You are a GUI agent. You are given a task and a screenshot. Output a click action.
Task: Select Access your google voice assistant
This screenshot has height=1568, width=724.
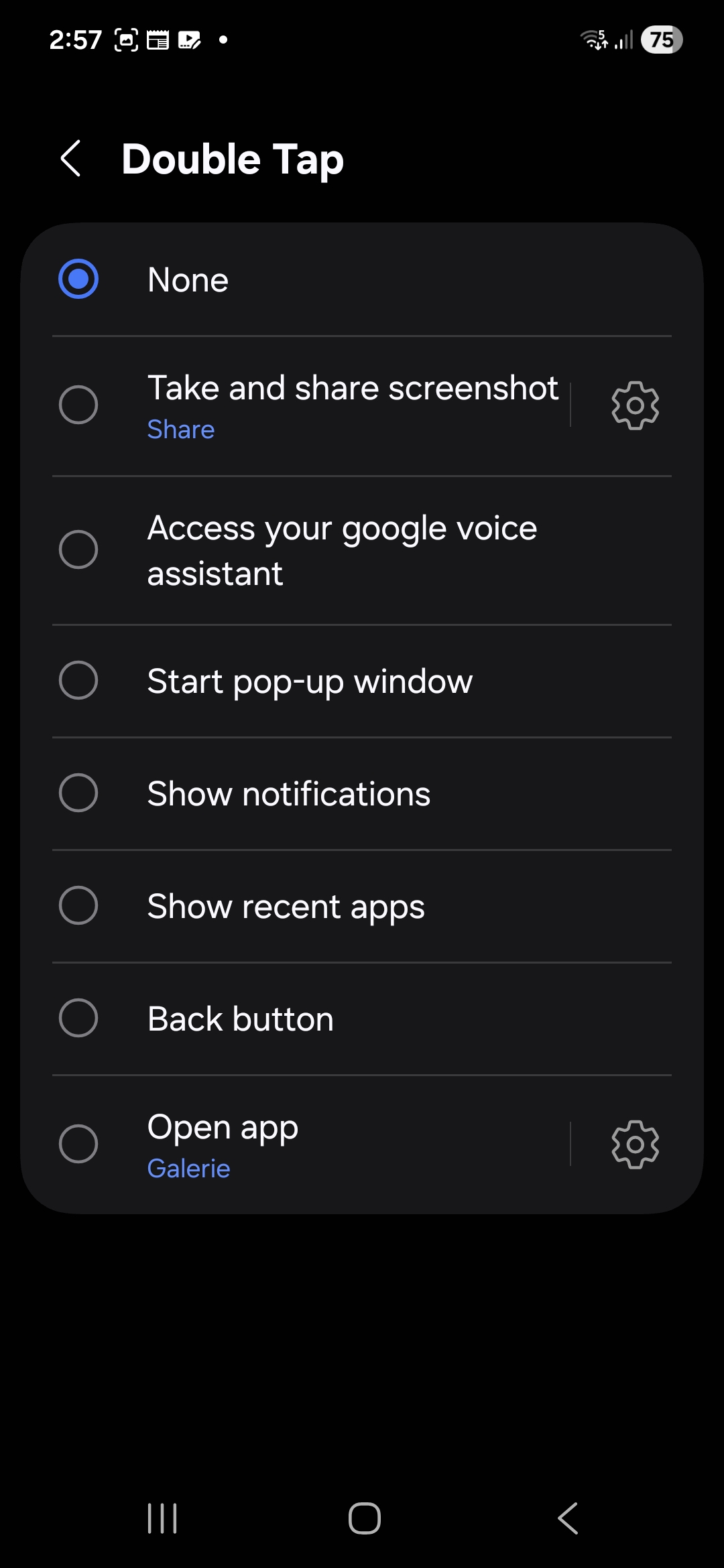(x=78, y=550)
